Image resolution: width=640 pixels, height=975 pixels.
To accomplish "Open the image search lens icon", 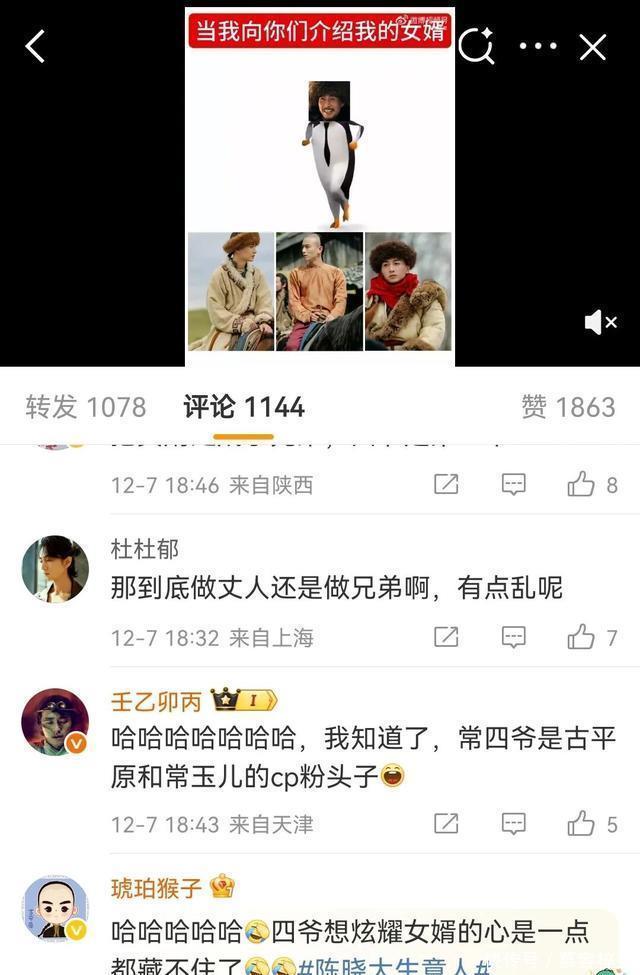I will [x=476, y=45].
